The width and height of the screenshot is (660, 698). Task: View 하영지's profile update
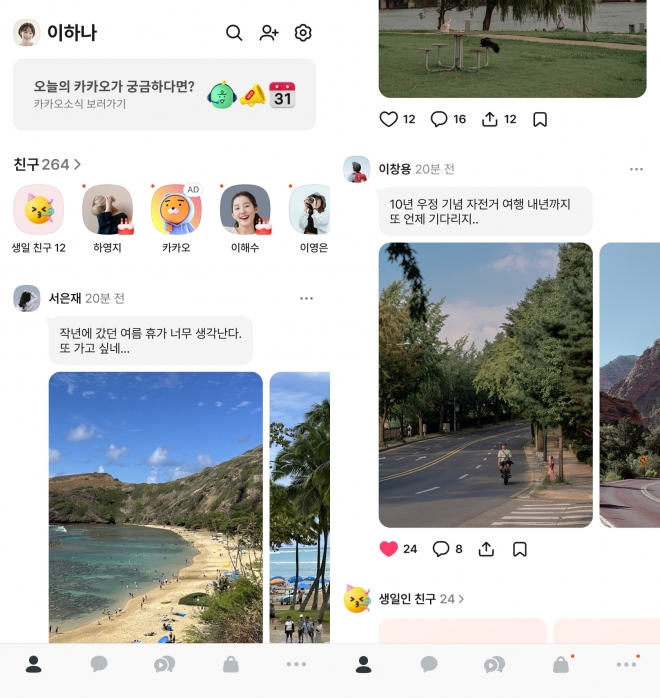tap(107, 210)
